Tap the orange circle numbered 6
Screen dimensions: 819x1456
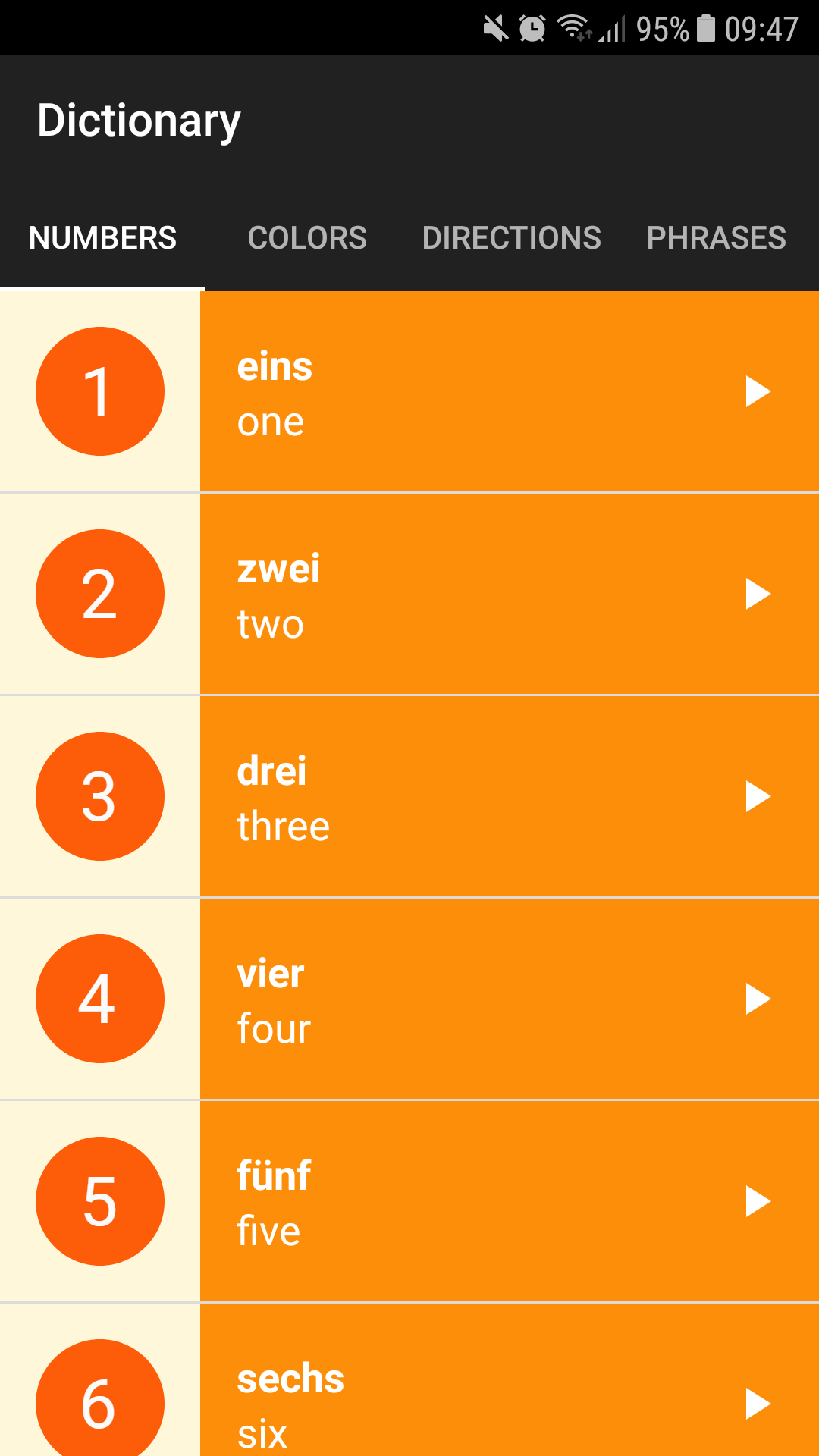(x=99, y=1403)
